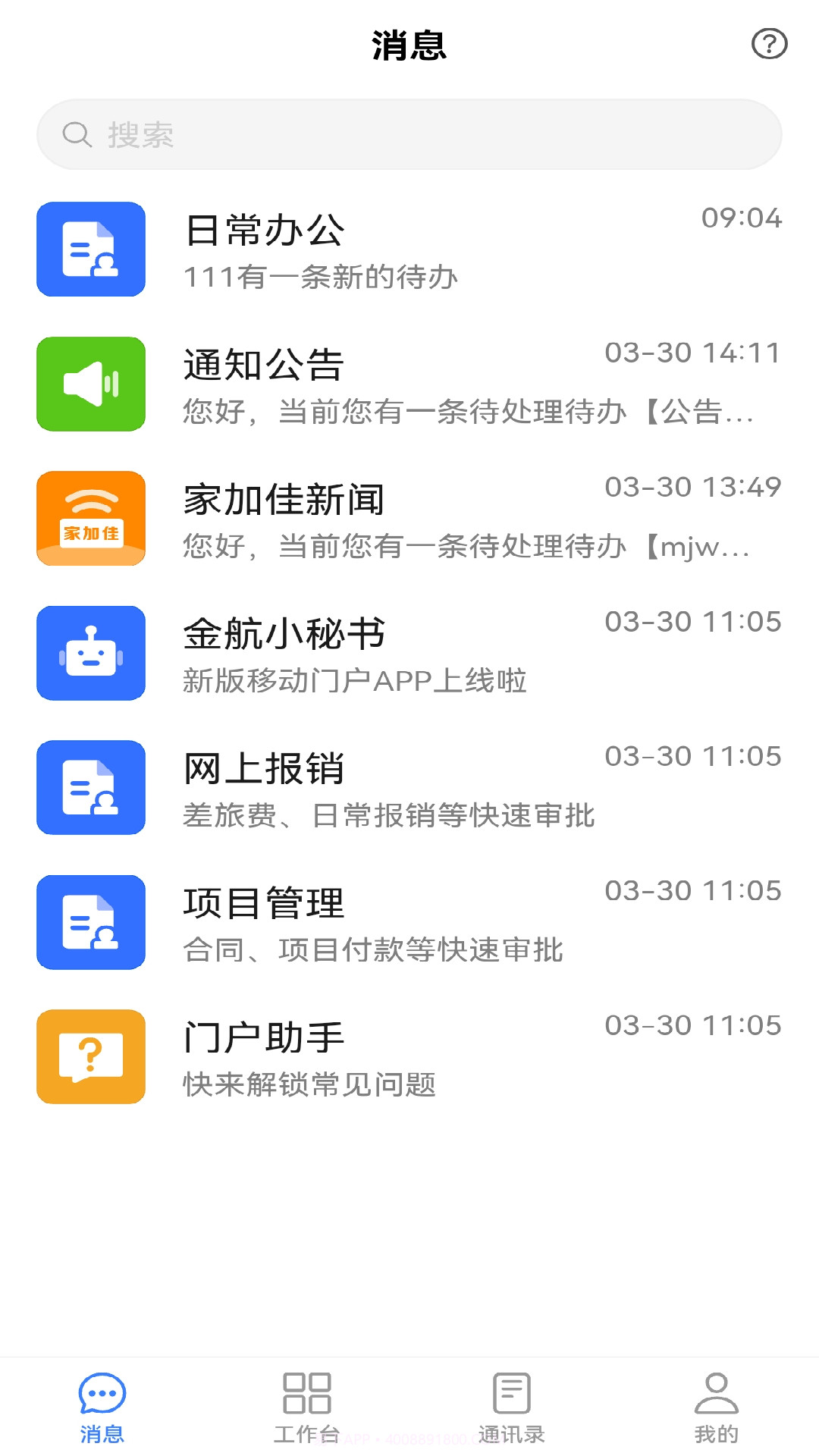Click the 搜索 search input field

point(409,134)
